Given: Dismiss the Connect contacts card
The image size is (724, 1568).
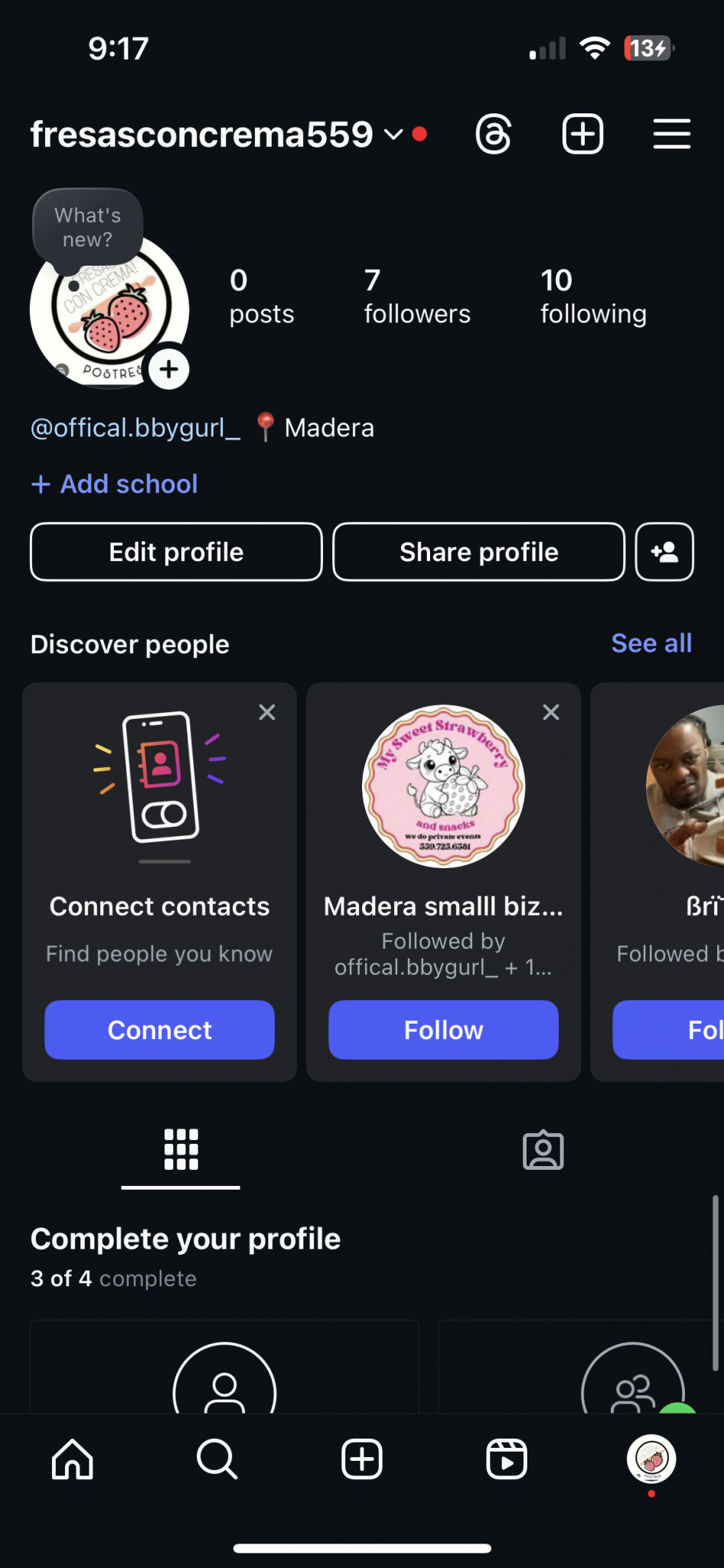Looking at the screenshot, I should [x=267, y=713].
